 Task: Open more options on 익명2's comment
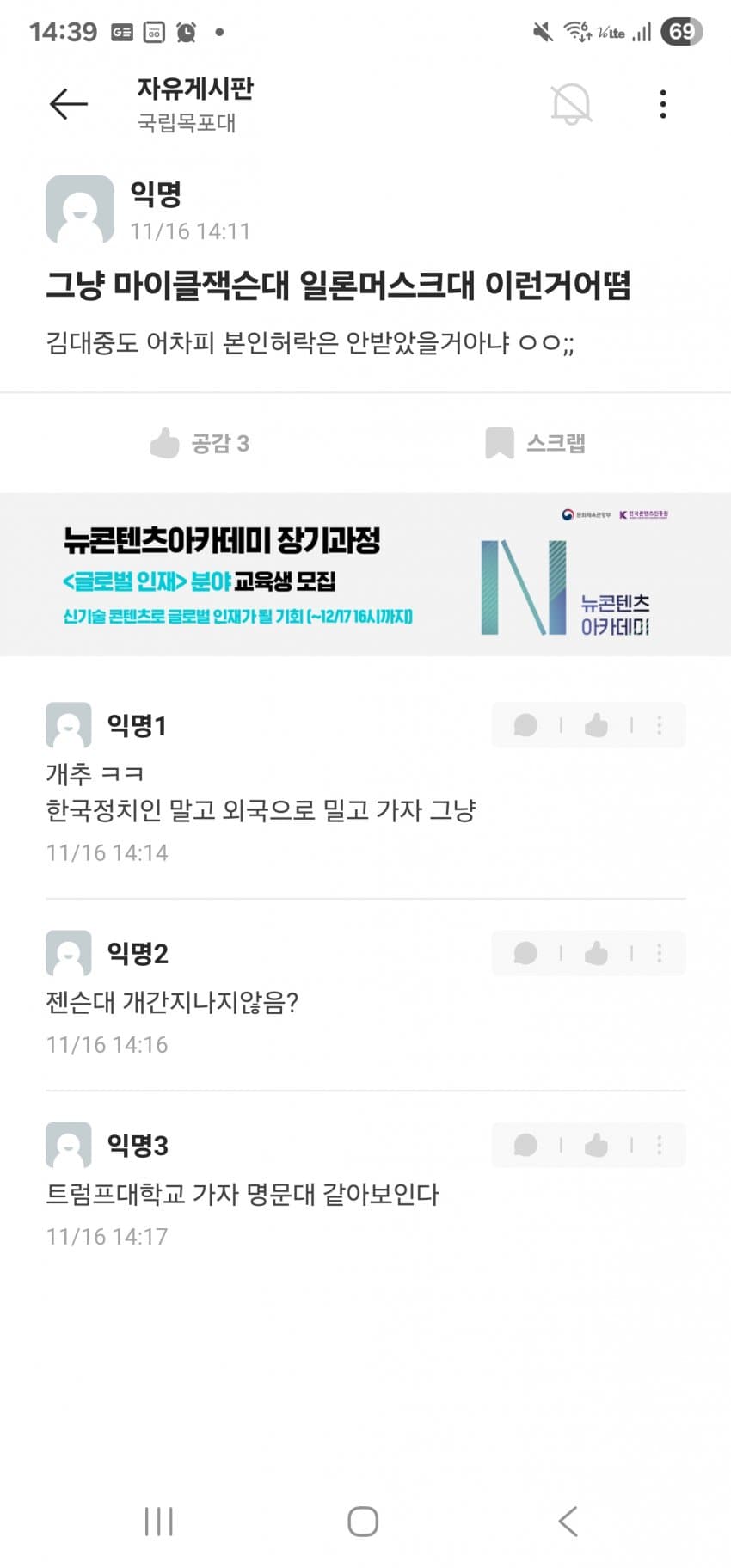[x=660, y=953]
